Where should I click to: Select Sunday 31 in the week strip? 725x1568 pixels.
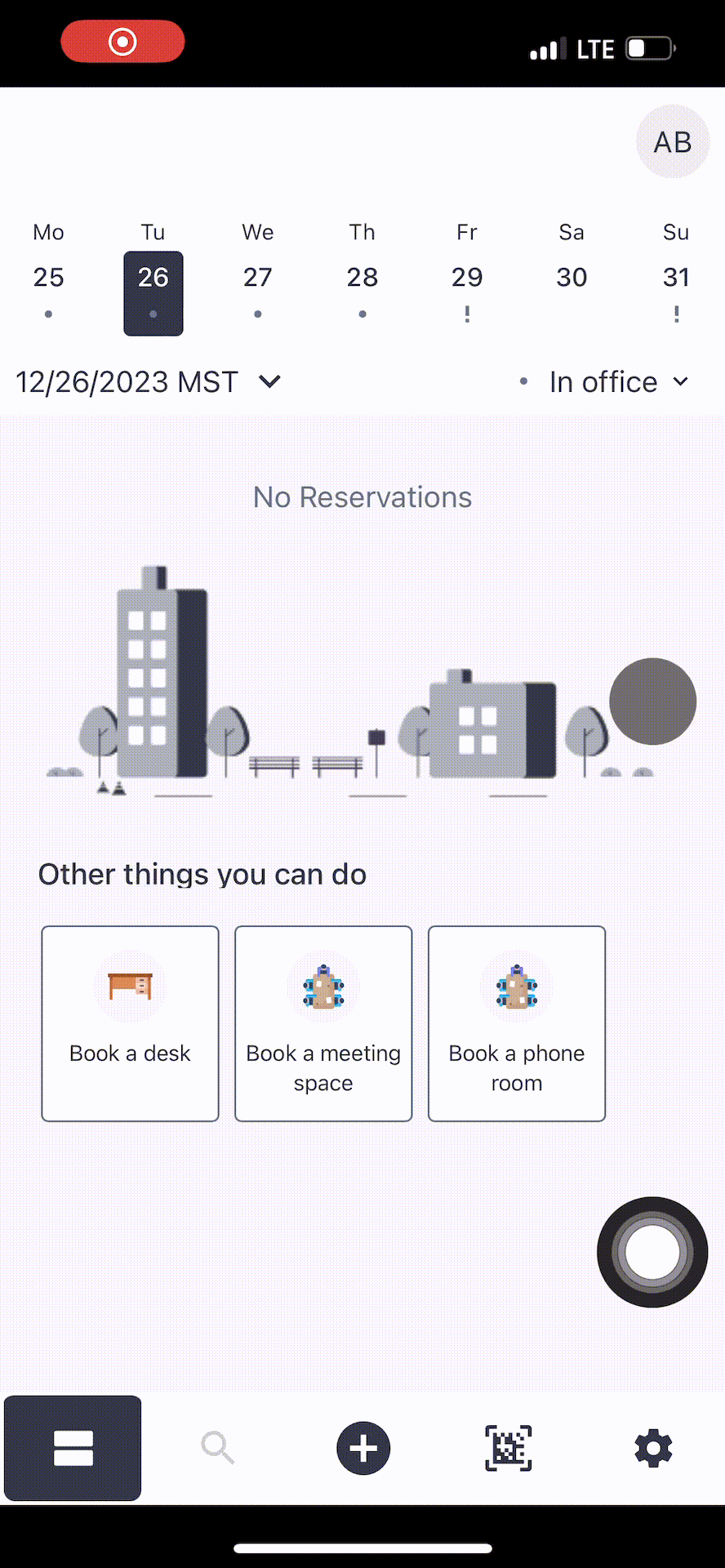(x=676, y=278)
